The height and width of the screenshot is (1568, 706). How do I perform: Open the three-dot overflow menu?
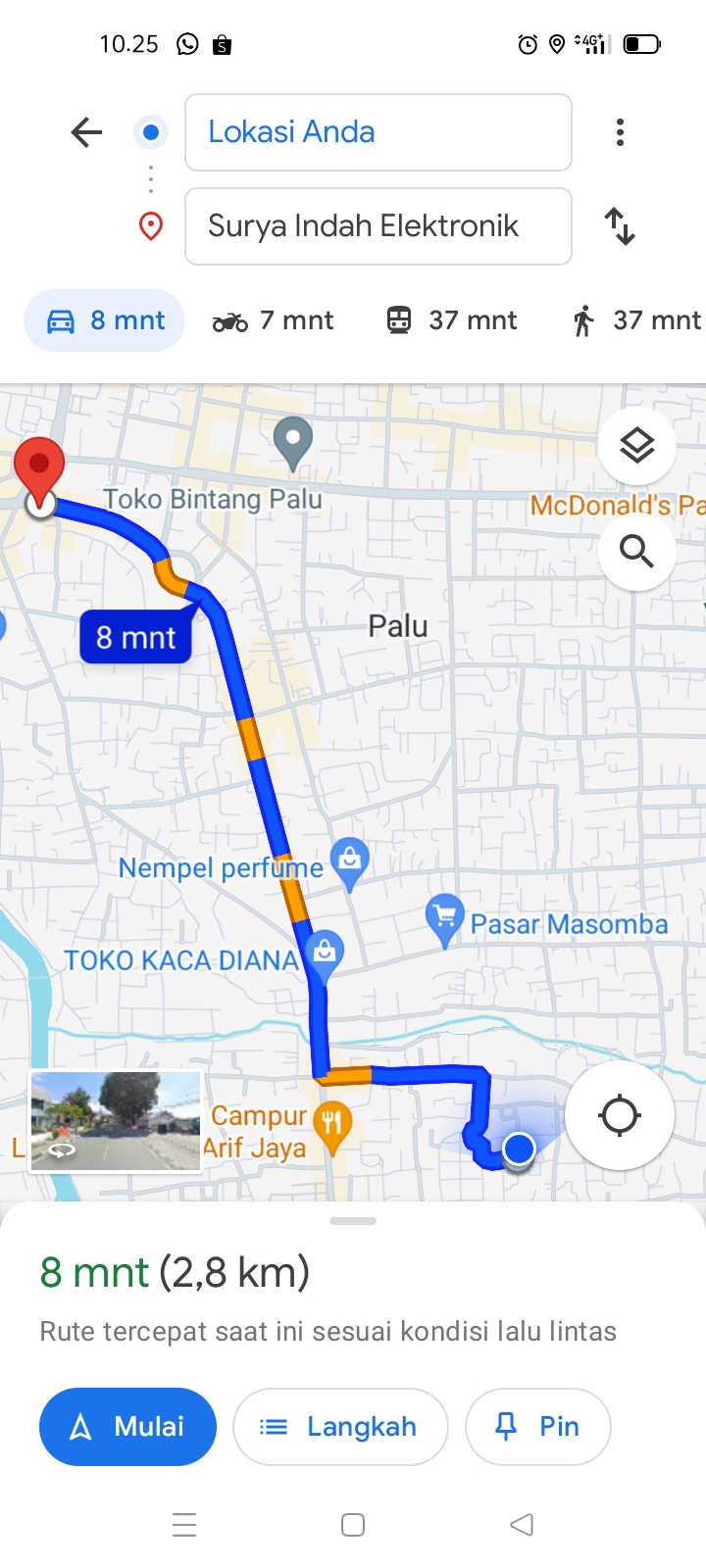pos(620,132)
